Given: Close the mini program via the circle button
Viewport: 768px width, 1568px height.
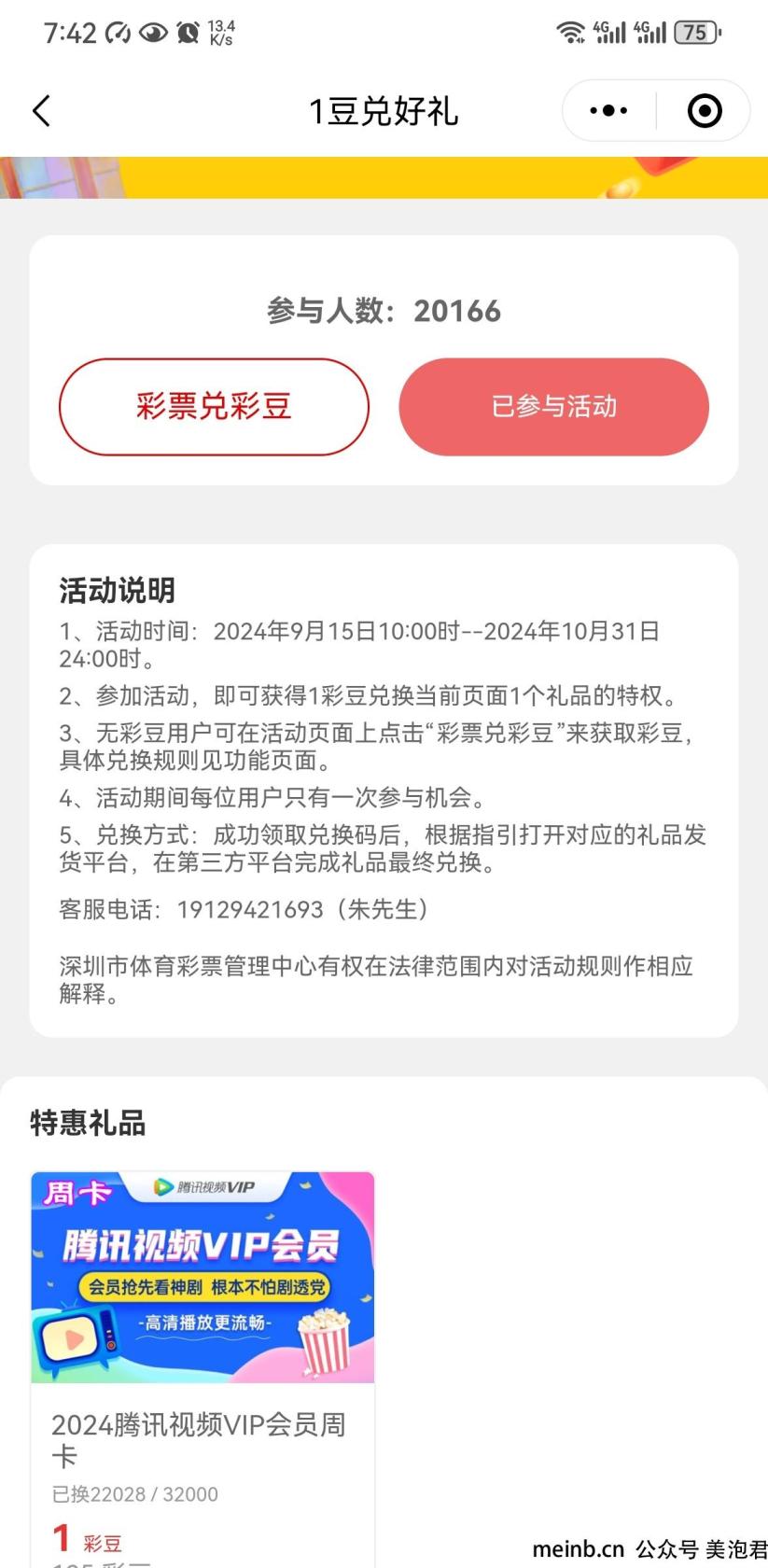Looking at the screenshot, I should [705, 111].
